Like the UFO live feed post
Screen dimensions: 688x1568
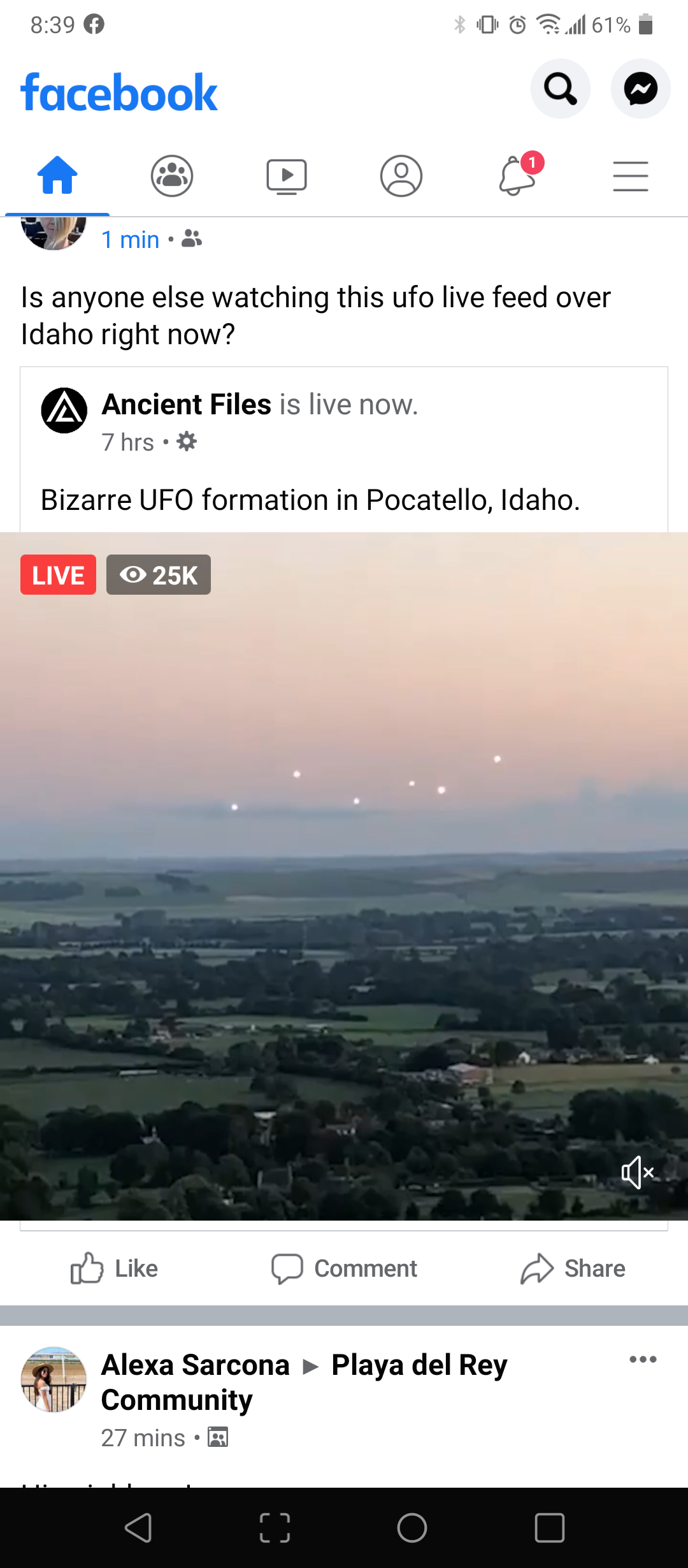pos(115,1268)
